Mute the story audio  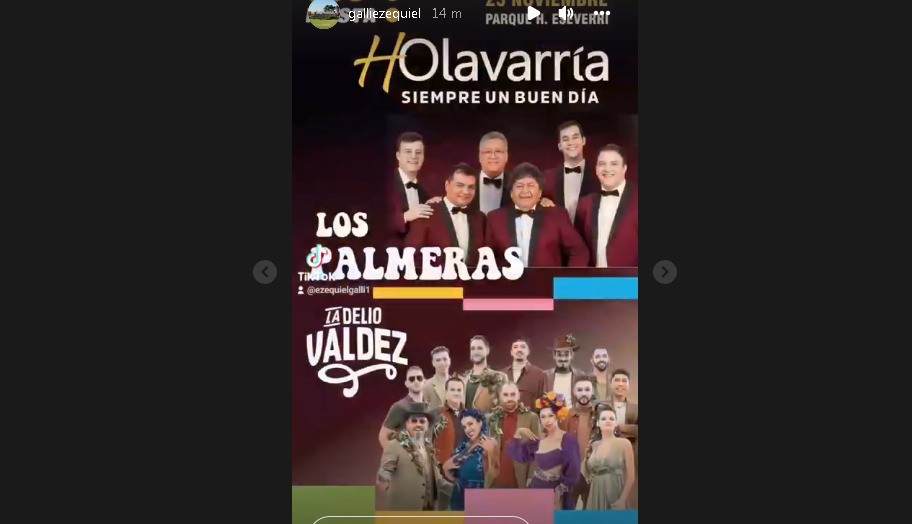click(x=566, y=13)
